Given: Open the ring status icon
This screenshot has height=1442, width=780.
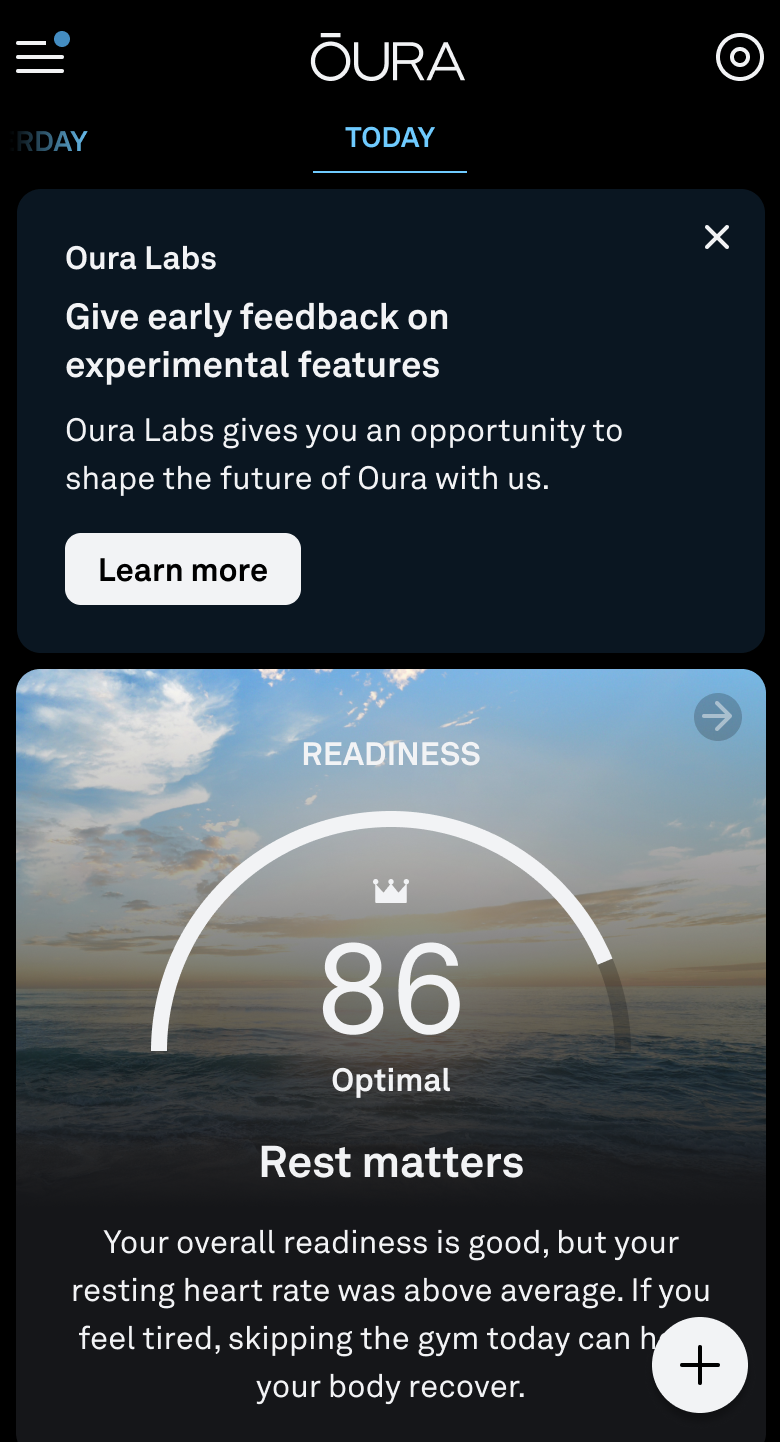Looking at the screenshot, I should point(740,57).
